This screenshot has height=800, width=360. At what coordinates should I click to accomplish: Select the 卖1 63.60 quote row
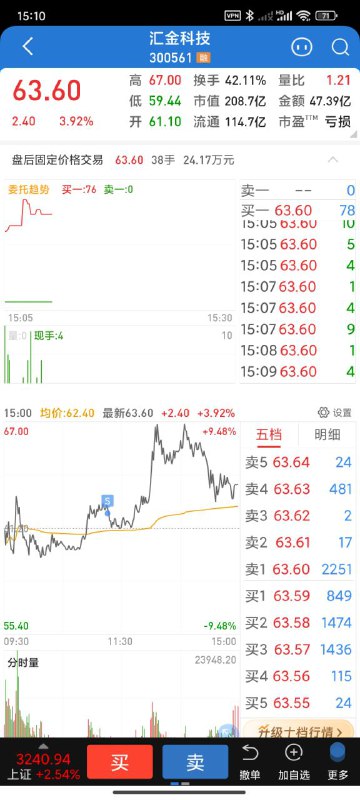pos(299,569)
